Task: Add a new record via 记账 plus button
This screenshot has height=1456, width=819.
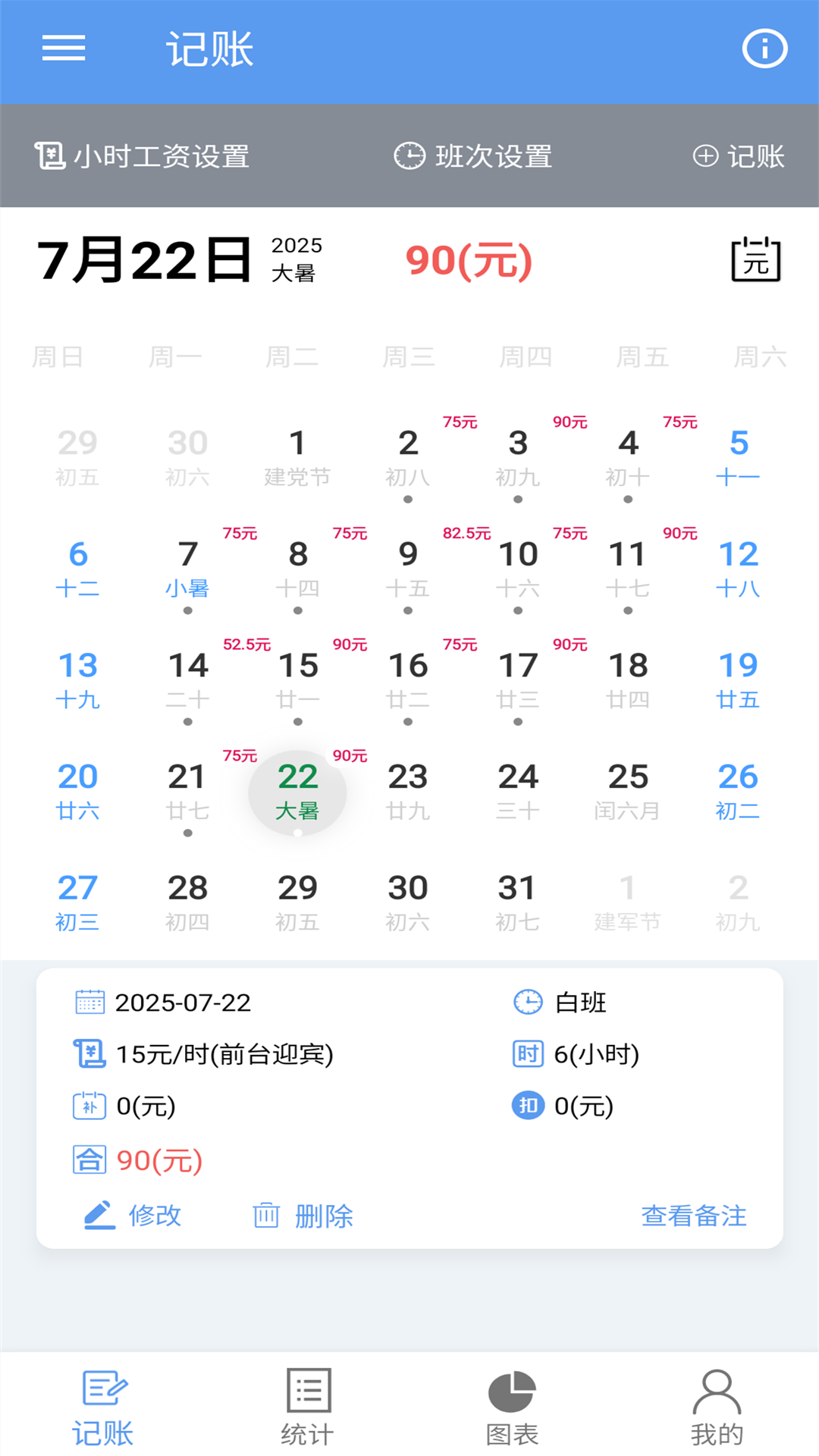Action: coord(739,156)
